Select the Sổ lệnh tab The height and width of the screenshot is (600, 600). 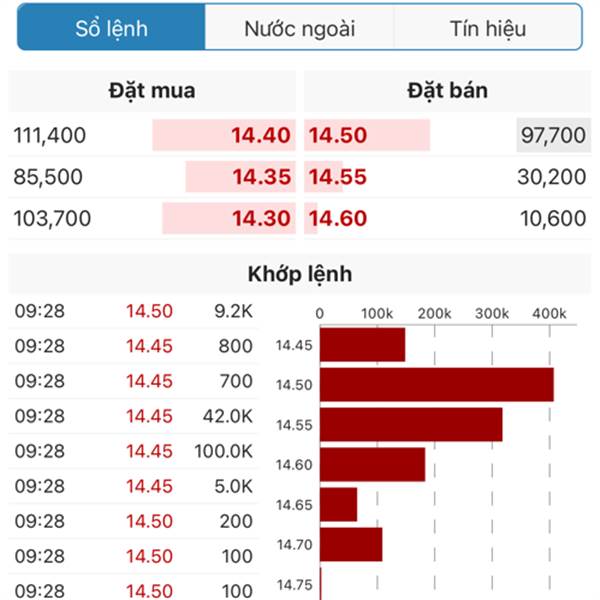[111, 28]
